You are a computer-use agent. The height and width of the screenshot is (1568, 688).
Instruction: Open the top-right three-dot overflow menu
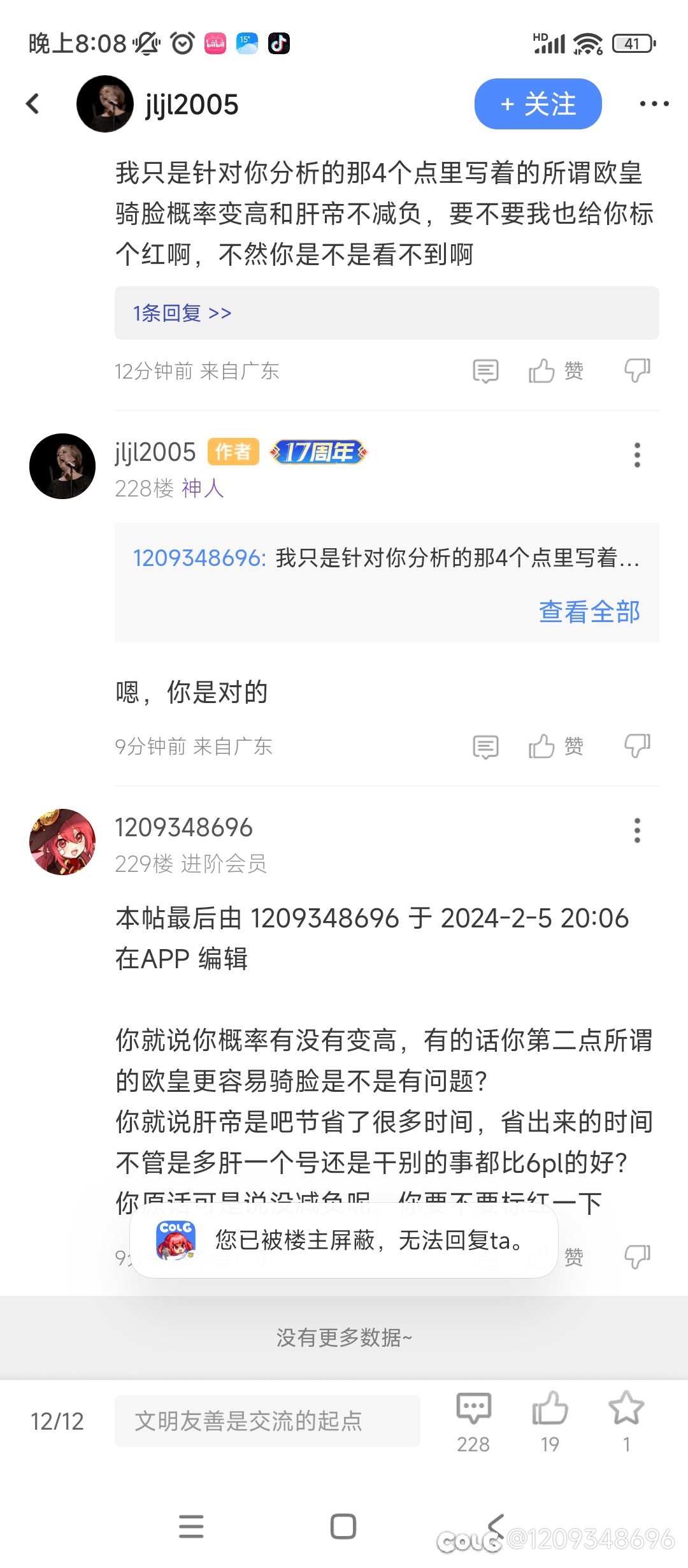pos(654,104)
